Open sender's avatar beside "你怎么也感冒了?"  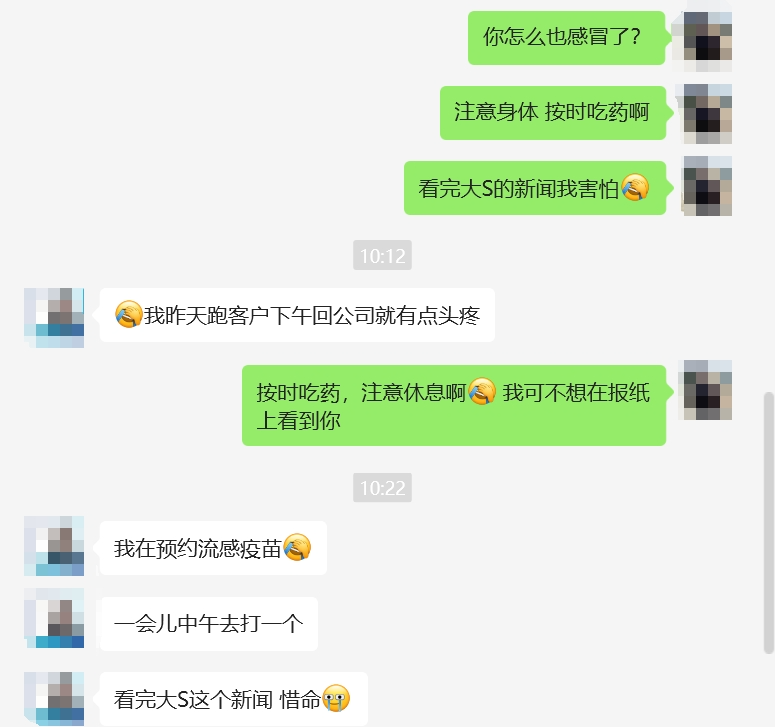pyautogui.click(x=705, y=39)
